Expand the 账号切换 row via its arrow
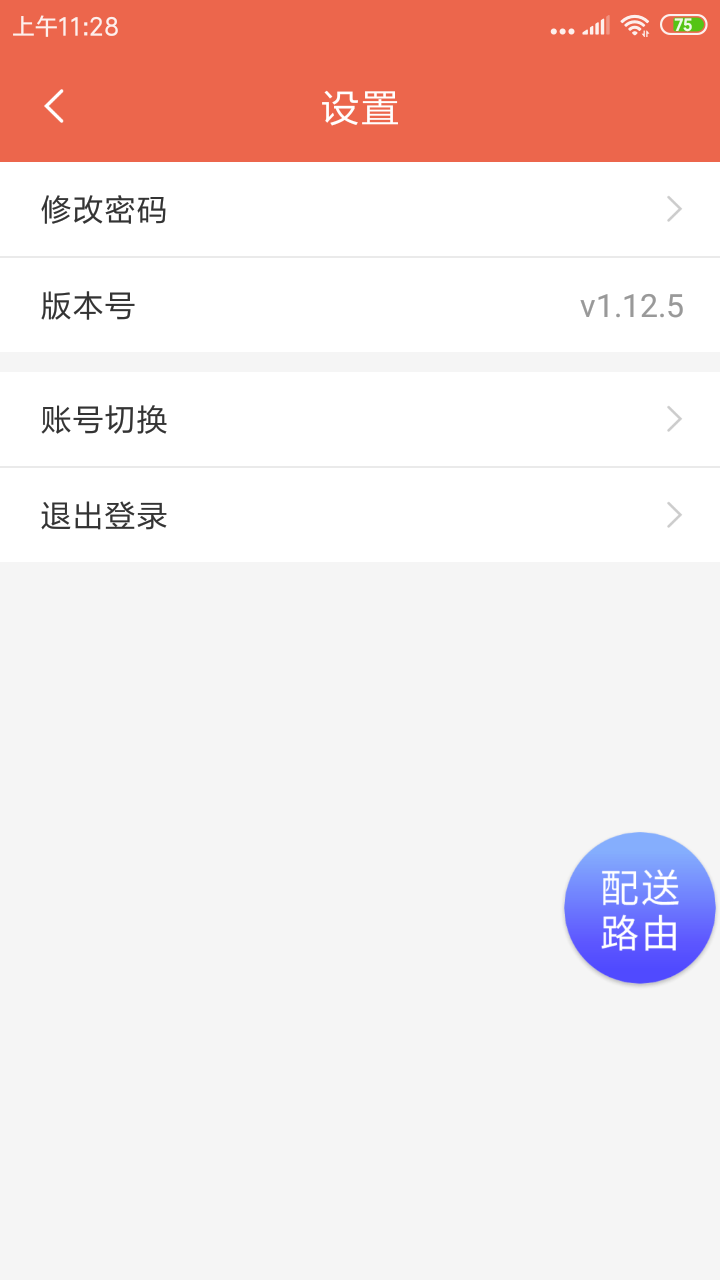The image size is (720, 1280). [x=674, y=419]
